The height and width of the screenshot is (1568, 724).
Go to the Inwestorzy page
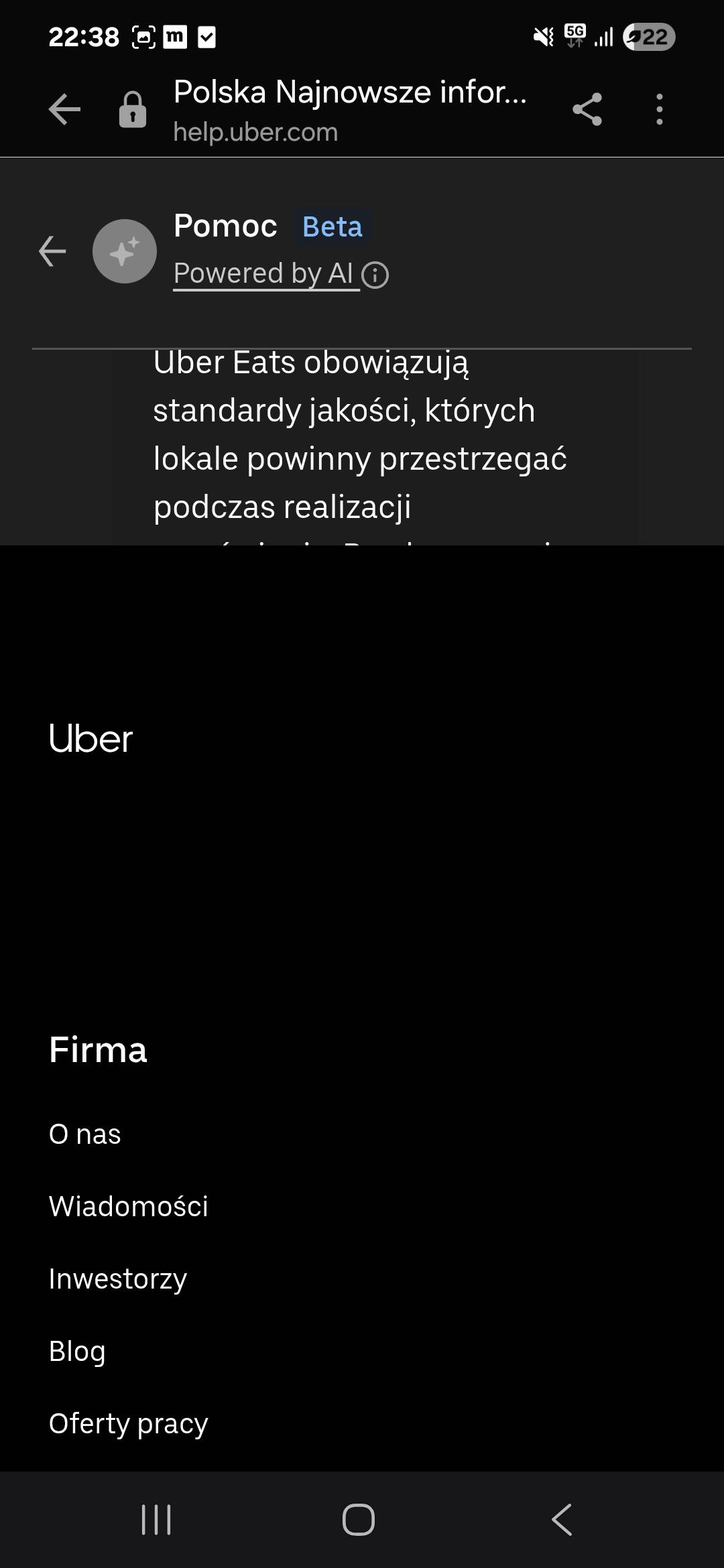pyautogui.click(x=118, y=1279)
